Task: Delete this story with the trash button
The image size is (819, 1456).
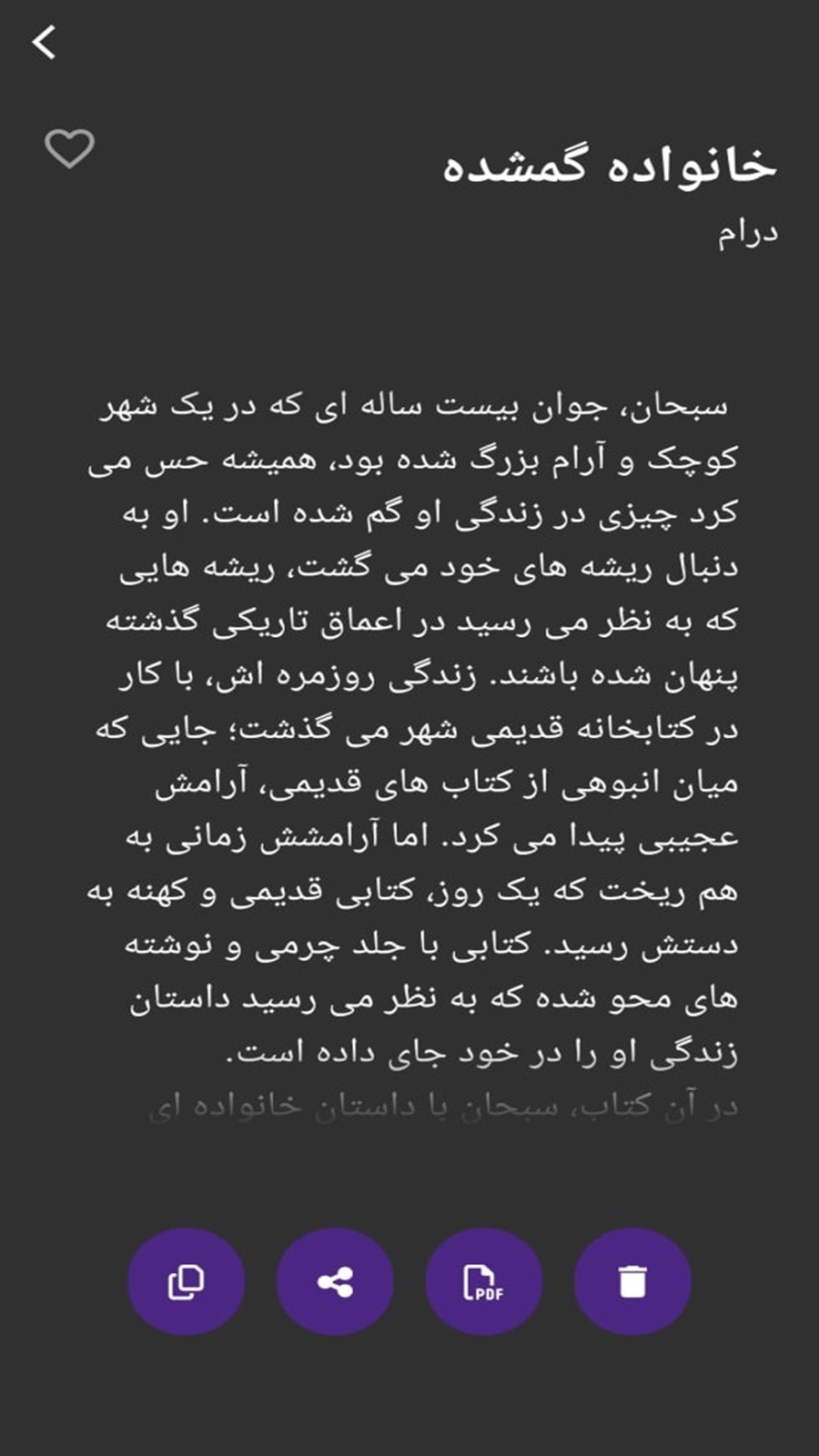Action: pyautogui.click(x=632, y=1282)
